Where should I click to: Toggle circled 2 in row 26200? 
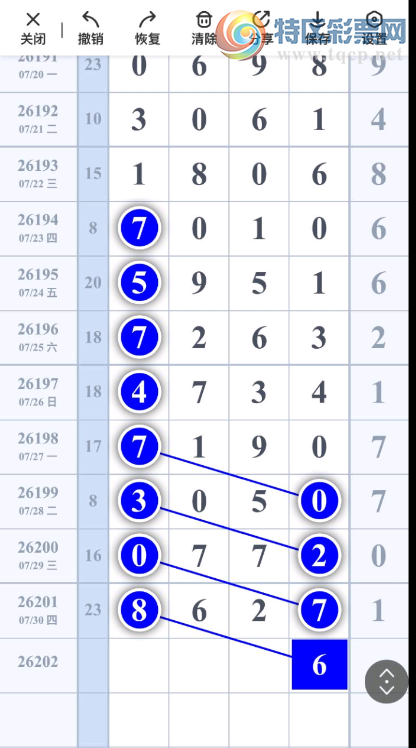[x=319, y=556]
